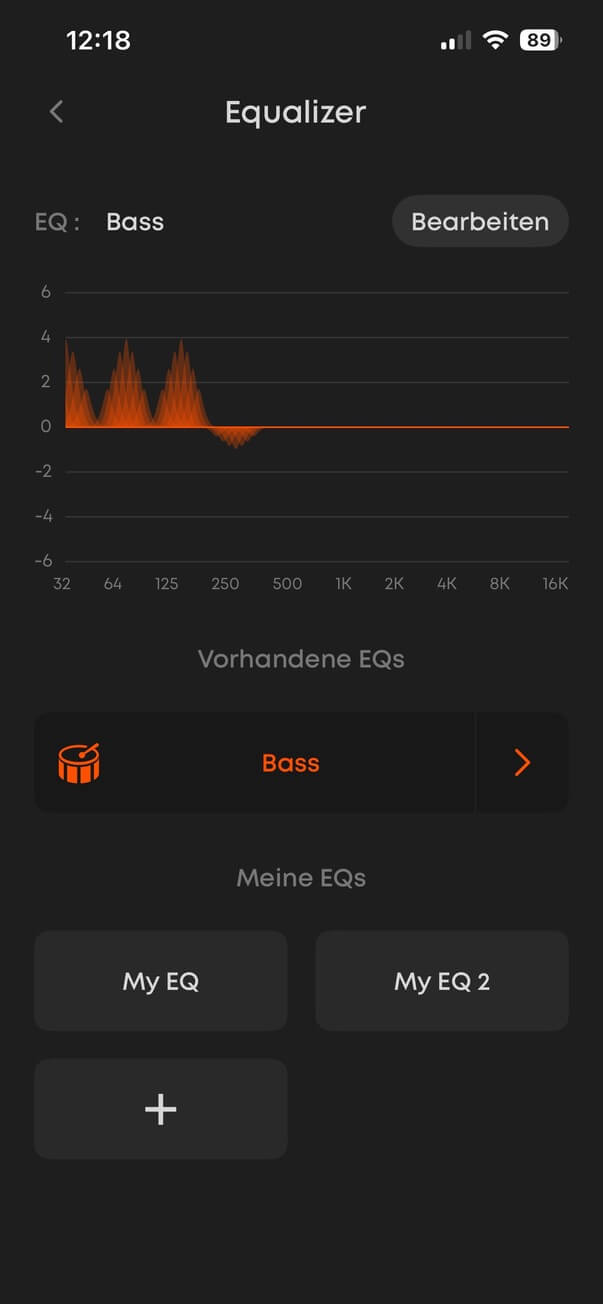Image resolution: width=603 pixels, height=1304 pixels.
Task: Select the My EQ 2 preset
Action: [442, 981]
